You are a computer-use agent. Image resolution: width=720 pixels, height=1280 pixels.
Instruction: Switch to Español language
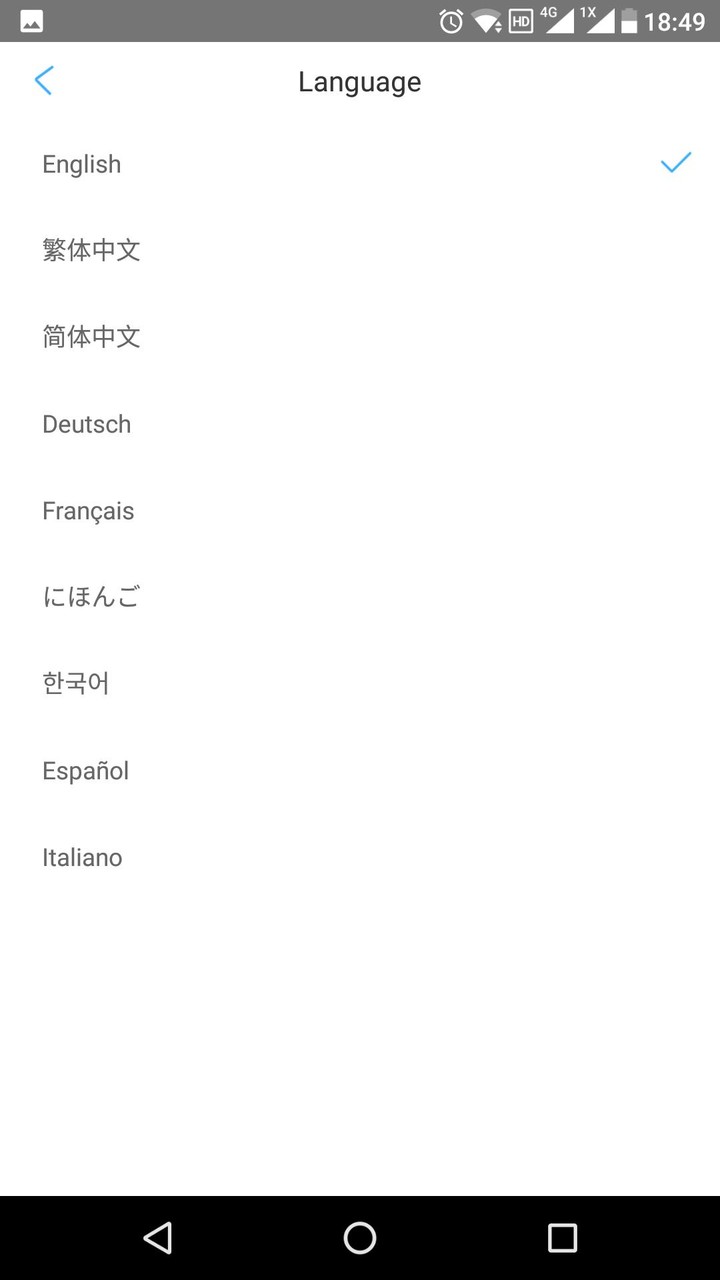pos(85,770)
